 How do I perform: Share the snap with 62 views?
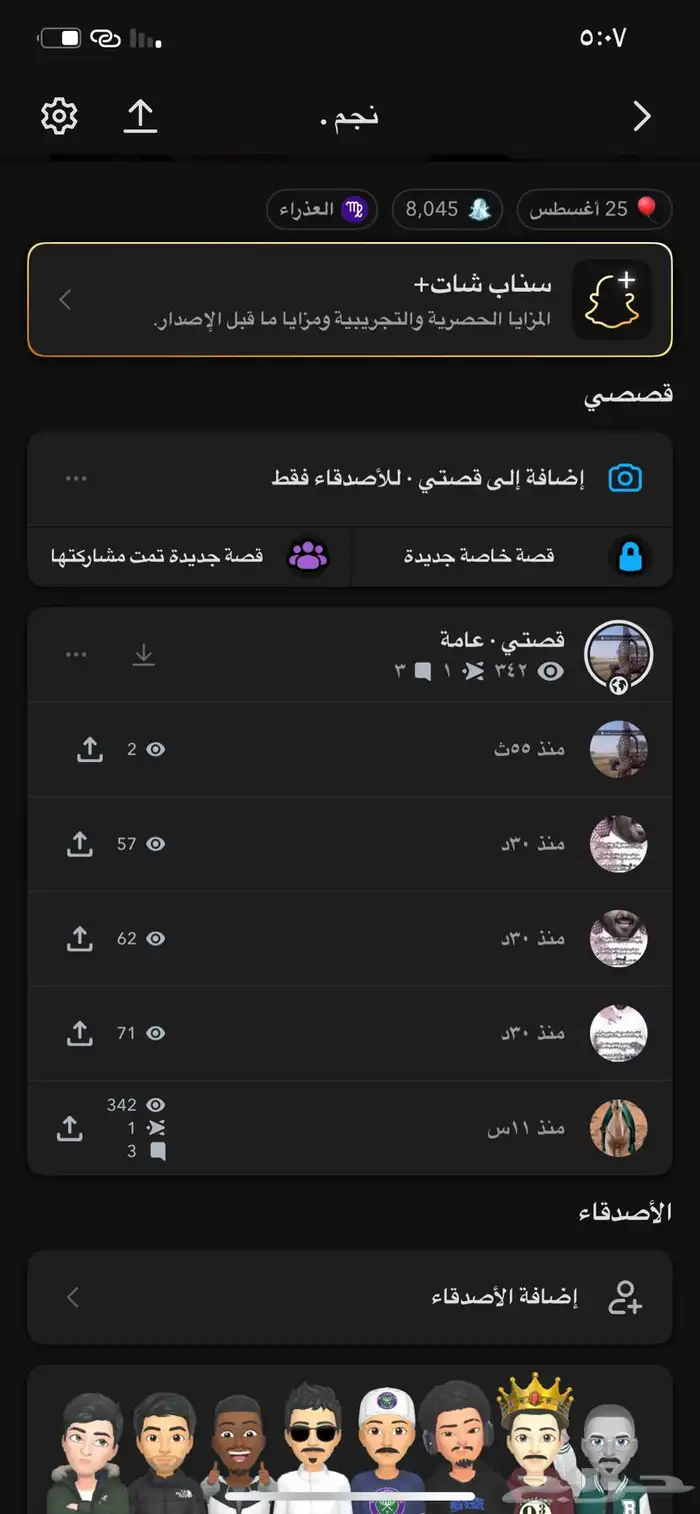point(79,938)
